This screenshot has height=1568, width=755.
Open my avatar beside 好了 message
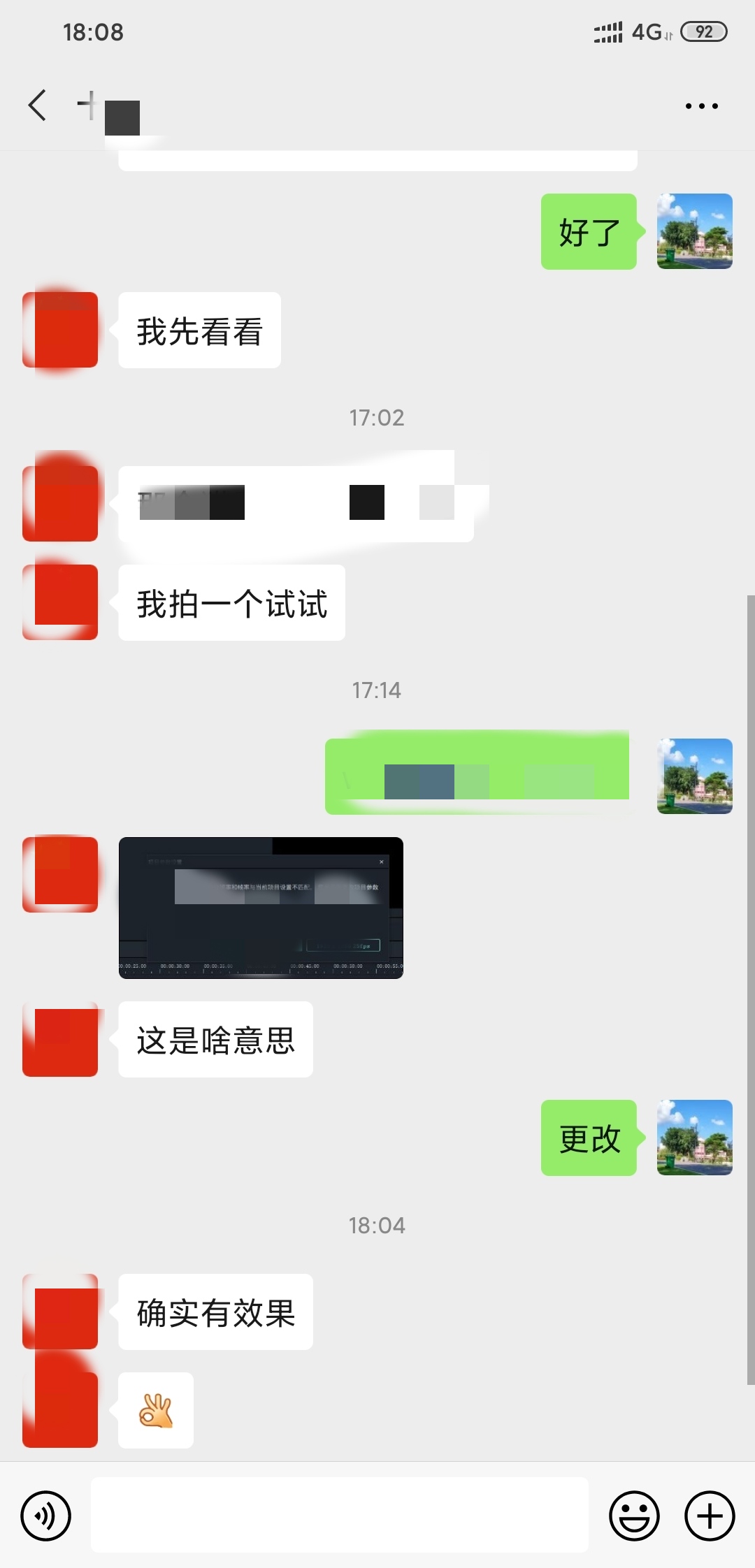pyautogui.click(x=694, y=231)
